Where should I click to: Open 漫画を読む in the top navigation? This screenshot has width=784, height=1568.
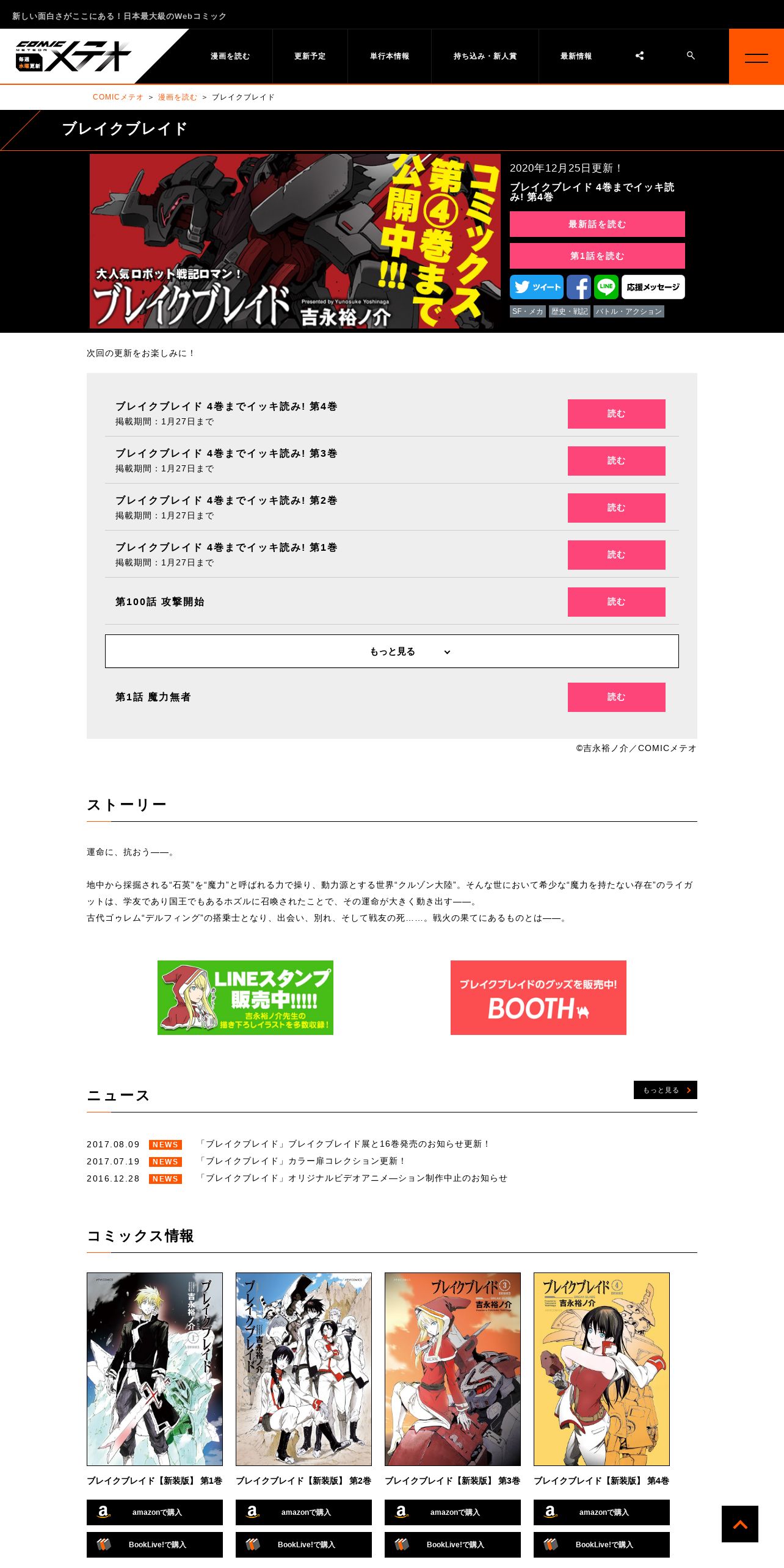(230, 56)
